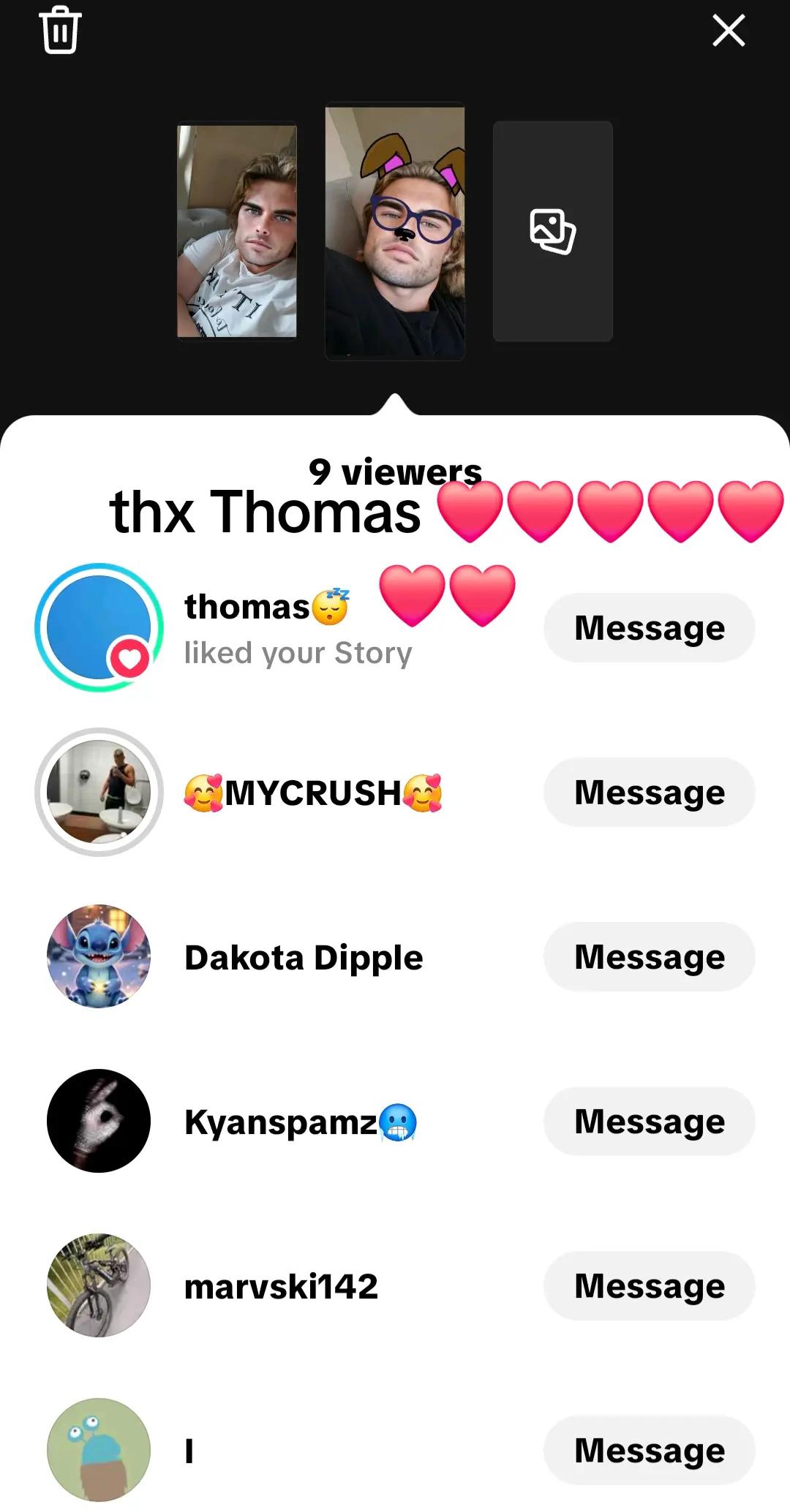Close the story viewers panel
The height and width of the screenshot is (1512, 790).
coord(729,31)
